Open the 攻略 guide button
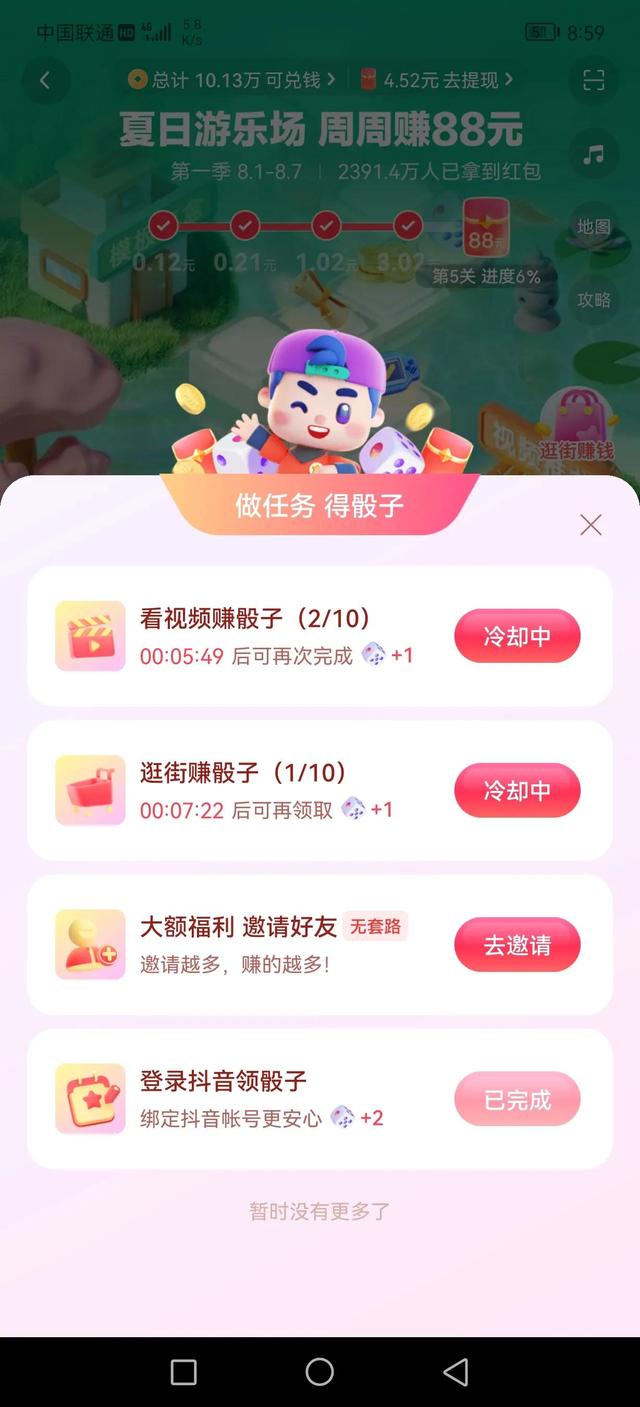Viewport: 640px width, 1407px height. 594,299
